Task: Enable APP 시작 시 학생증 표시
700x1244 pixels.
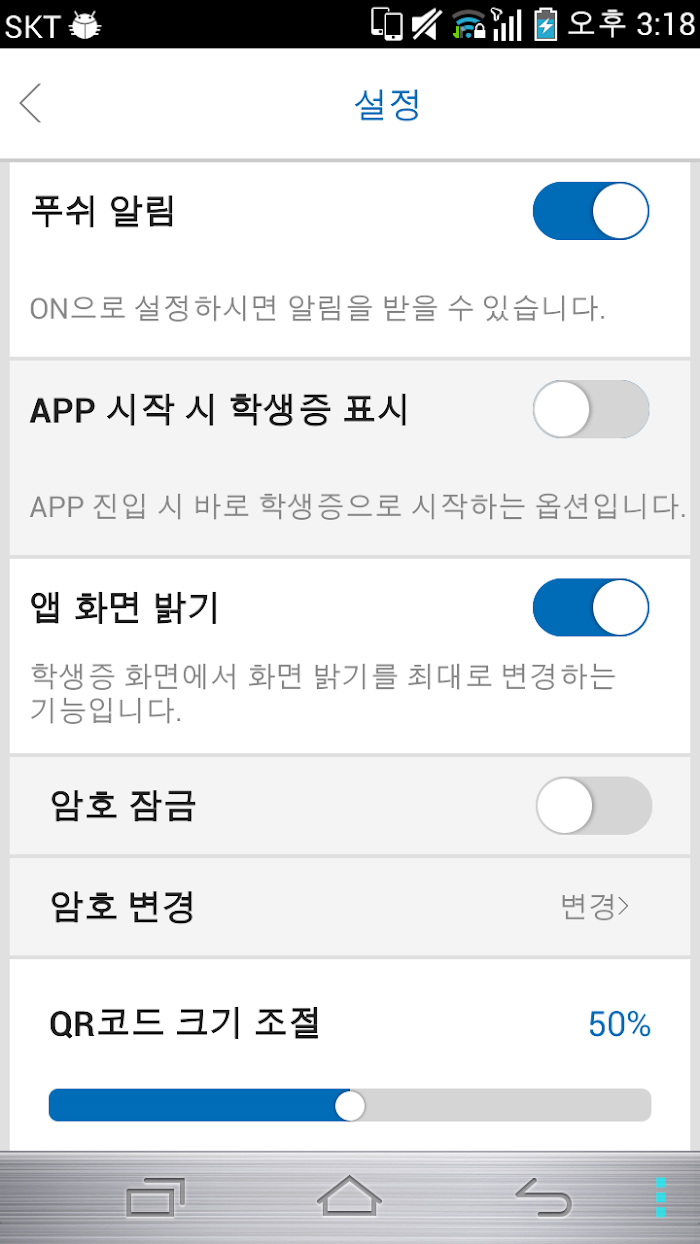Action: tap(591, 409)
